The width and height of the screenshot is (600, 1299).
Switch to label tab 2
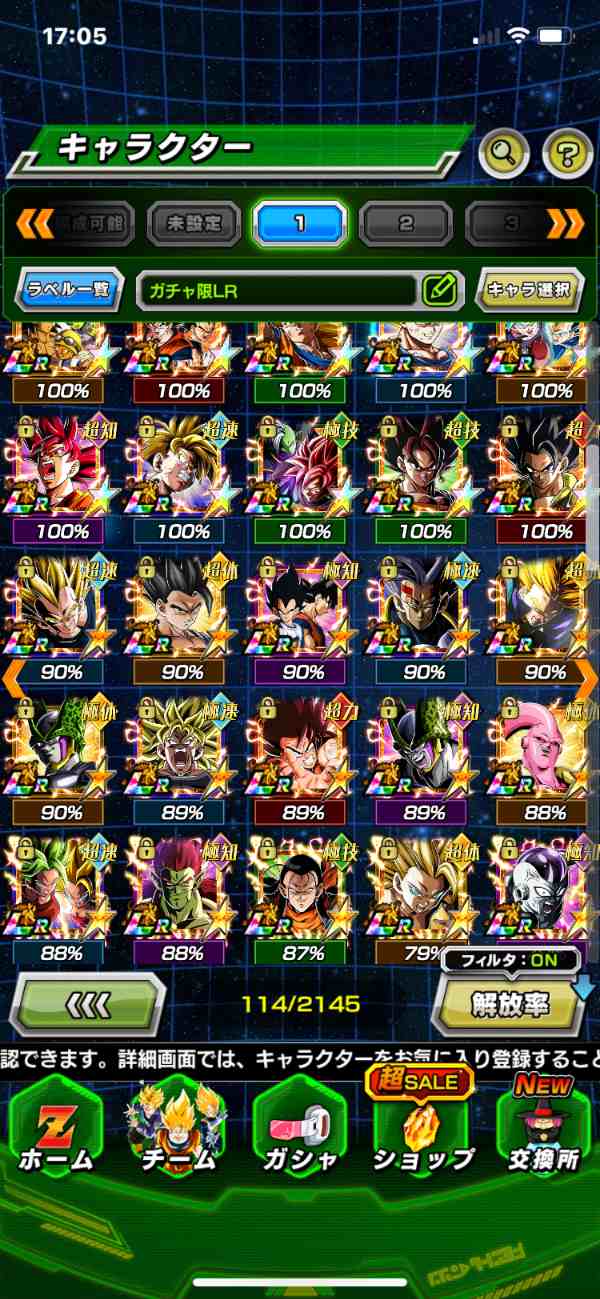pyautogui.click(x=405, y=224)
